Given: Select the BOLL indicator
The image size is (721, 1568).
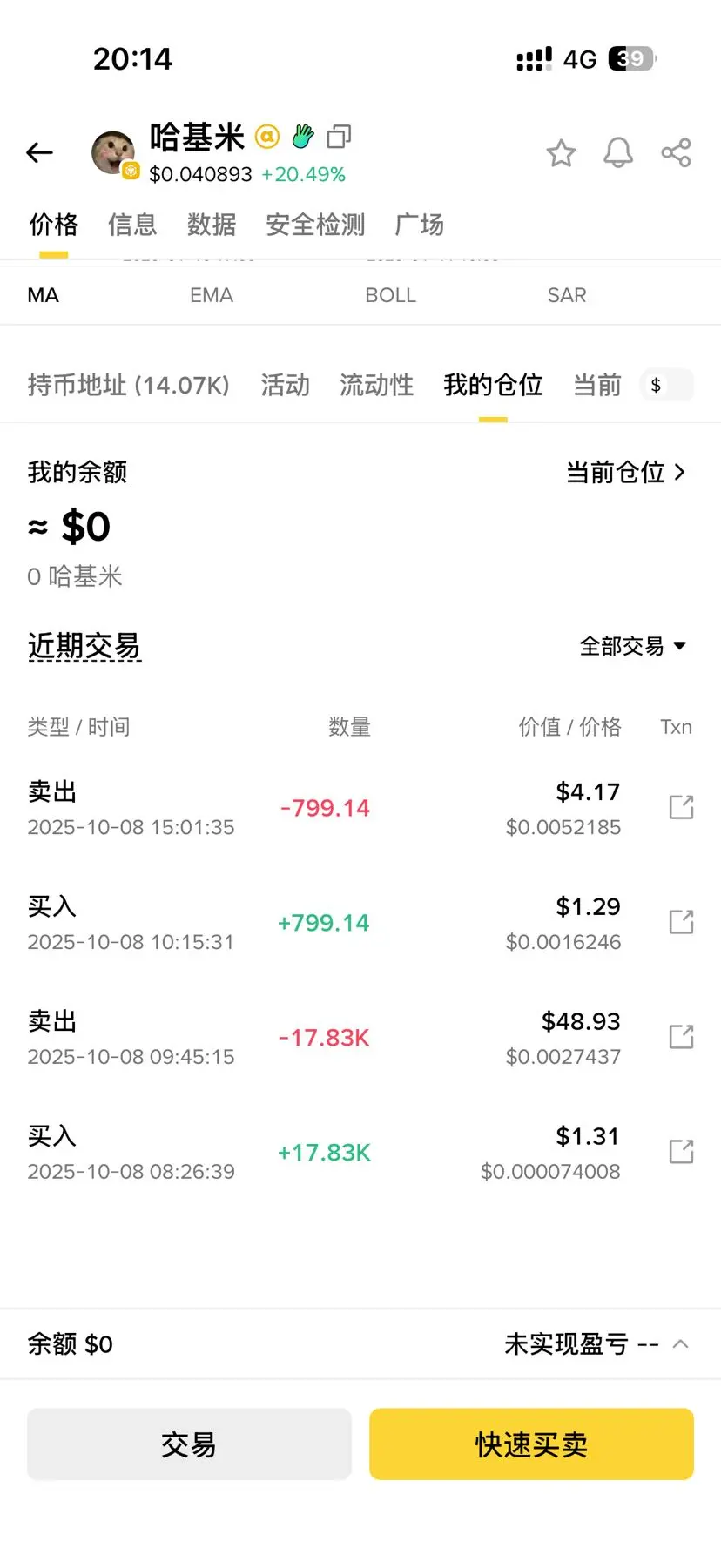Looking at the screenshot, I should pyautogui.click(x=390, y=295).
